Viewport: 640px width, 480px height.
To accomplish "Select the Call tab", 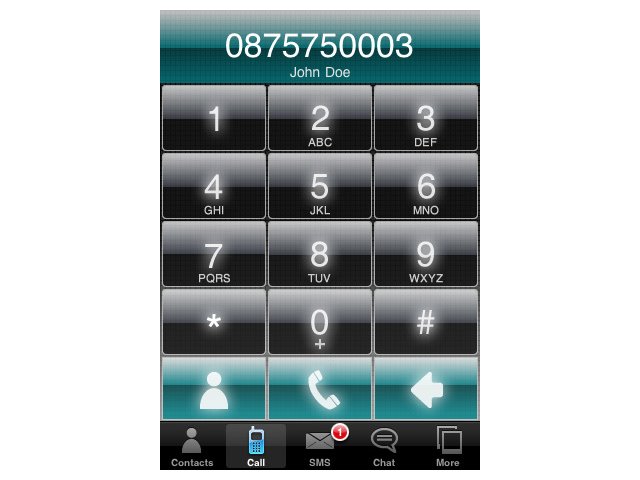I will 256,446.
